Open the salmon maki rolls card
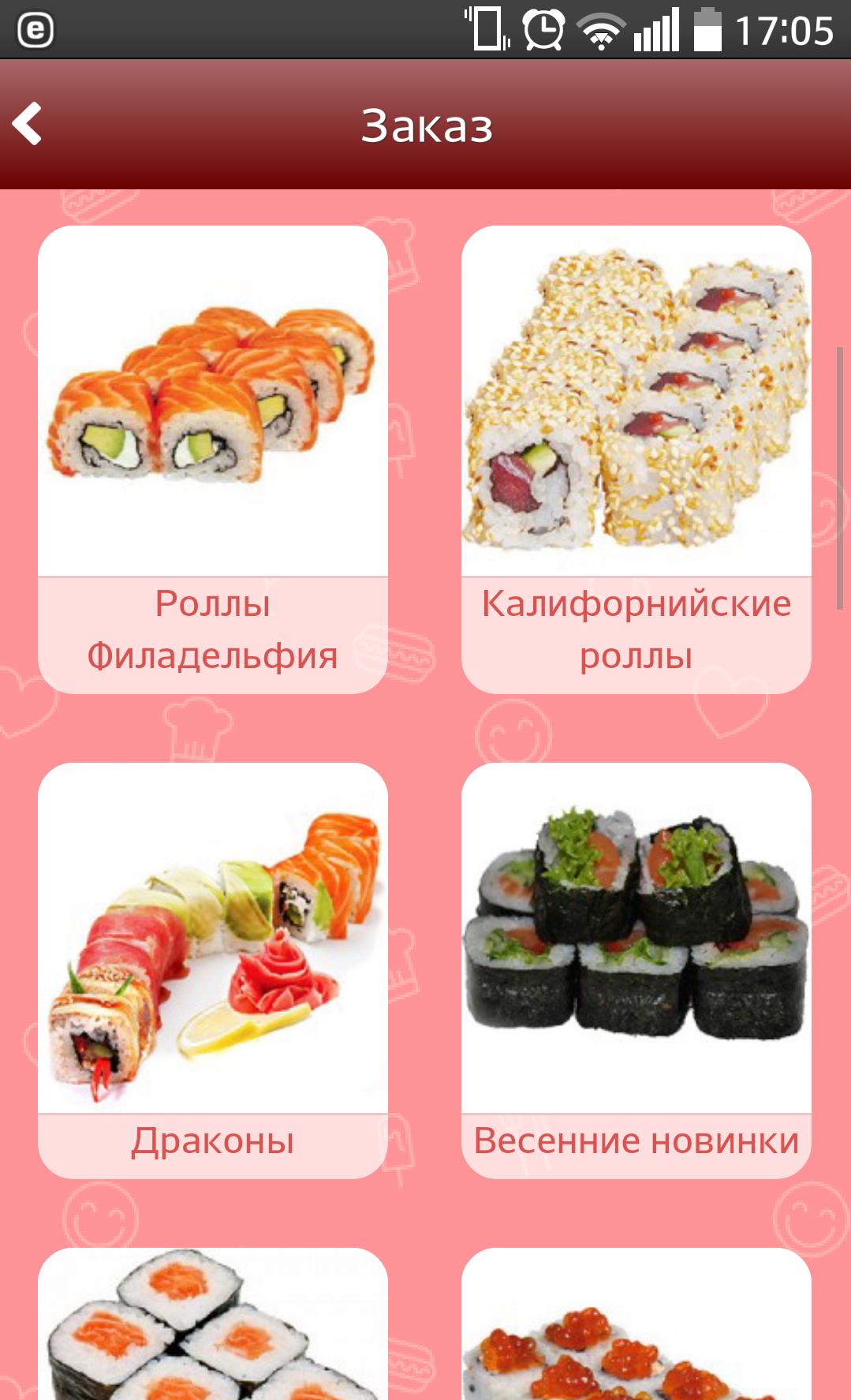The image size is (851, 1400). tap(212, 1325)
